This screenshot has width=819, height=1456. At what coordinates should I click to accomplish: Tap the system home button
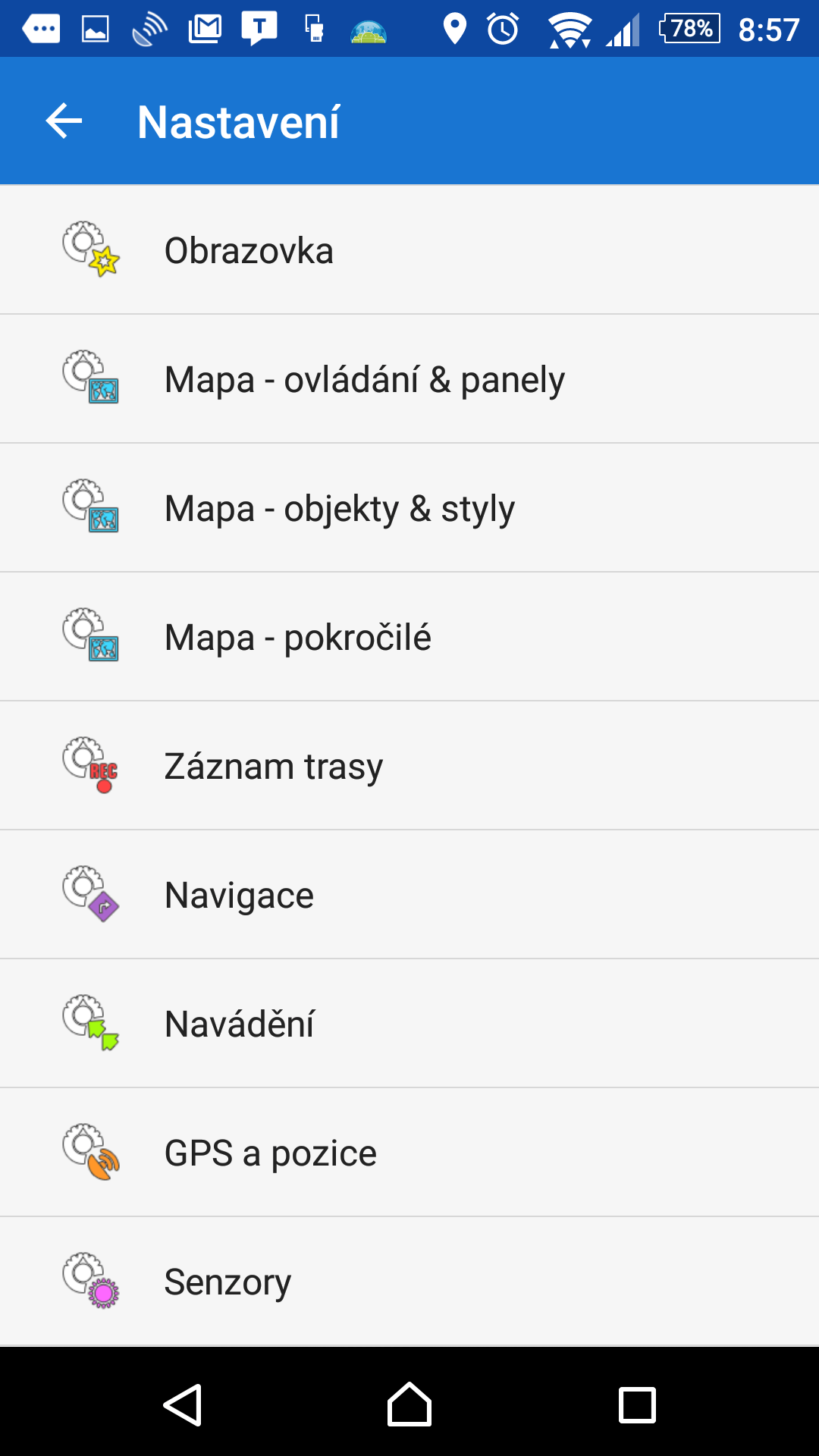[409, 1404]
